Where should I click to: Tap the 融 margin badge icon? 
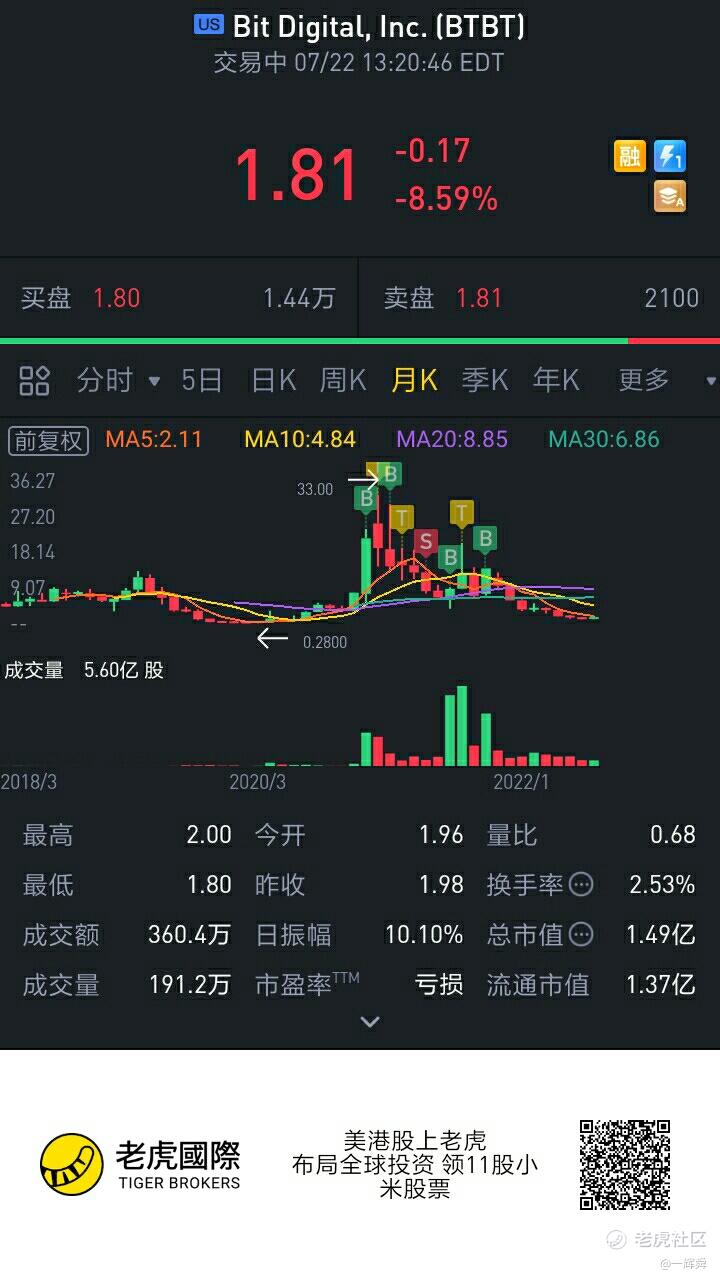pos(629,156)
